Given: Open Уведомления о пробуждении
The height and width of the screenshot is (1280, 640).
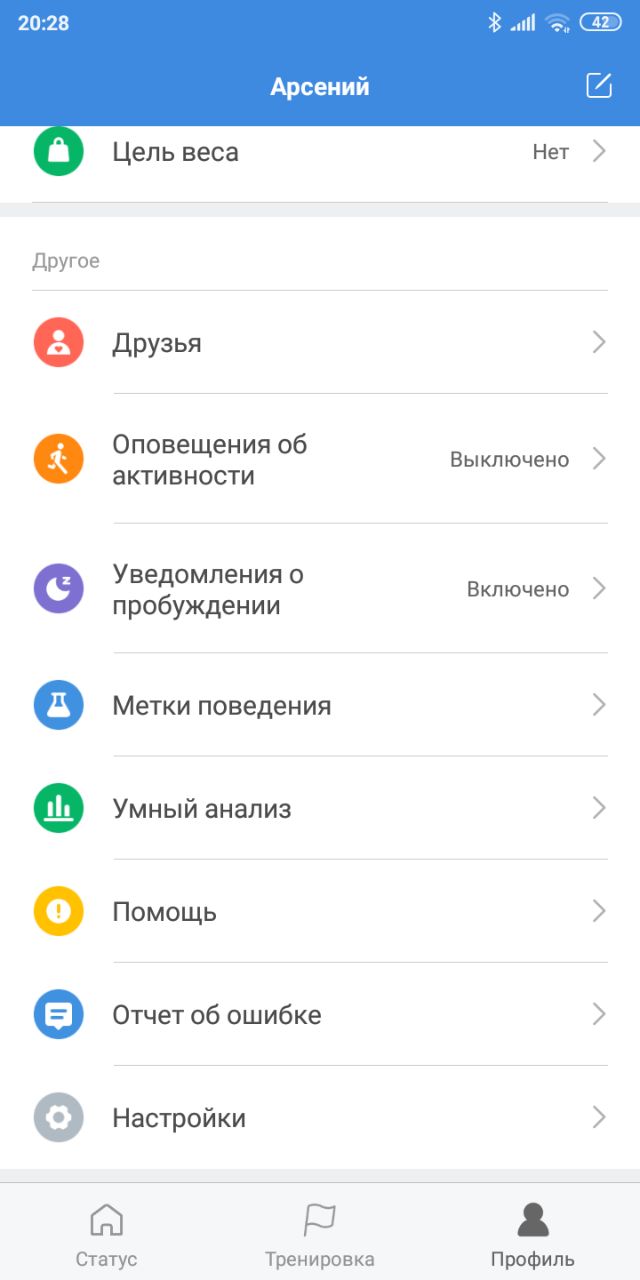Looking at the screenshot, I should point(320,589).
